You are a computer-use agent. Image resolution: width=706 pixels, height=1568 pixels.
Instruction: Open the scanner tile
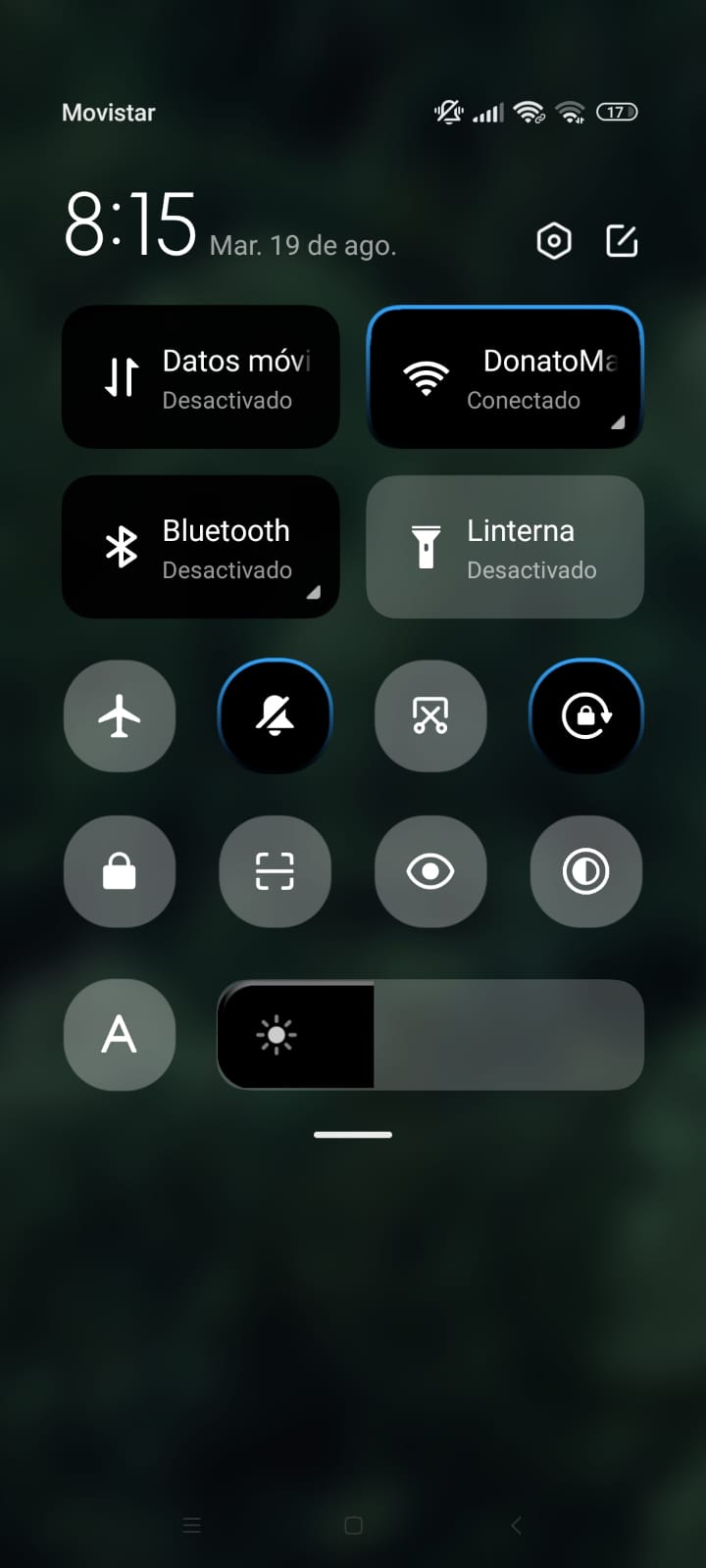[x=275, y=871]
